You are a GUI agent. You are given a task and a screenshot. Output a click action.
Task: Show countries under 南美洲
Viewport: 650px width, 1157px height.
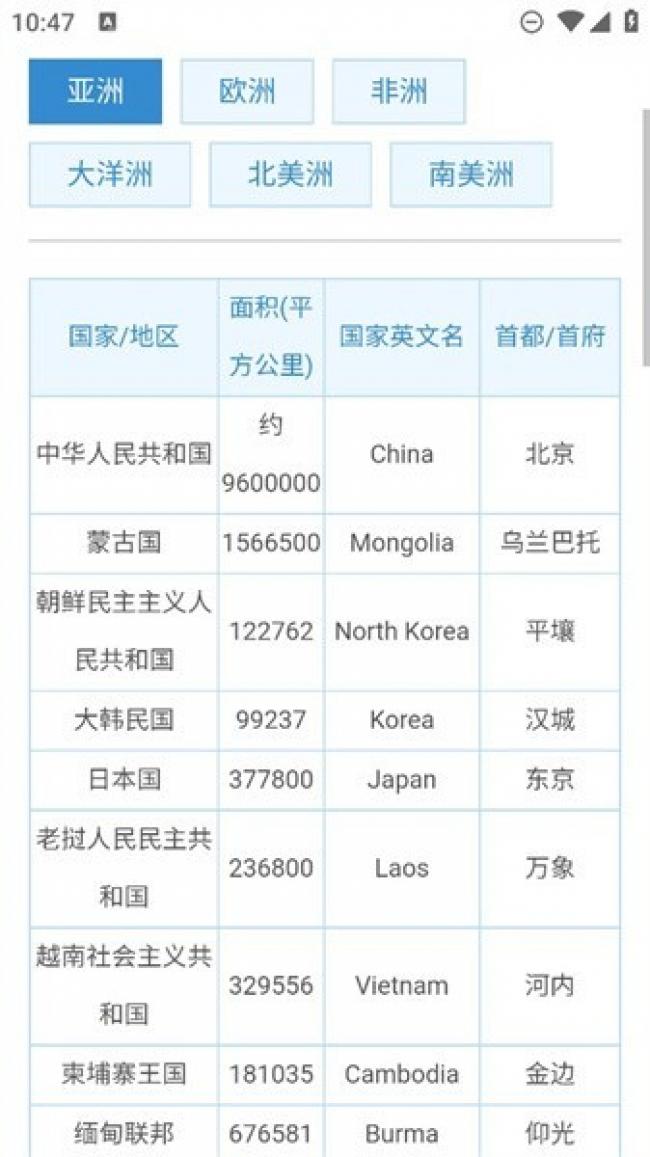pyautogui.click(x=470, y=175)
